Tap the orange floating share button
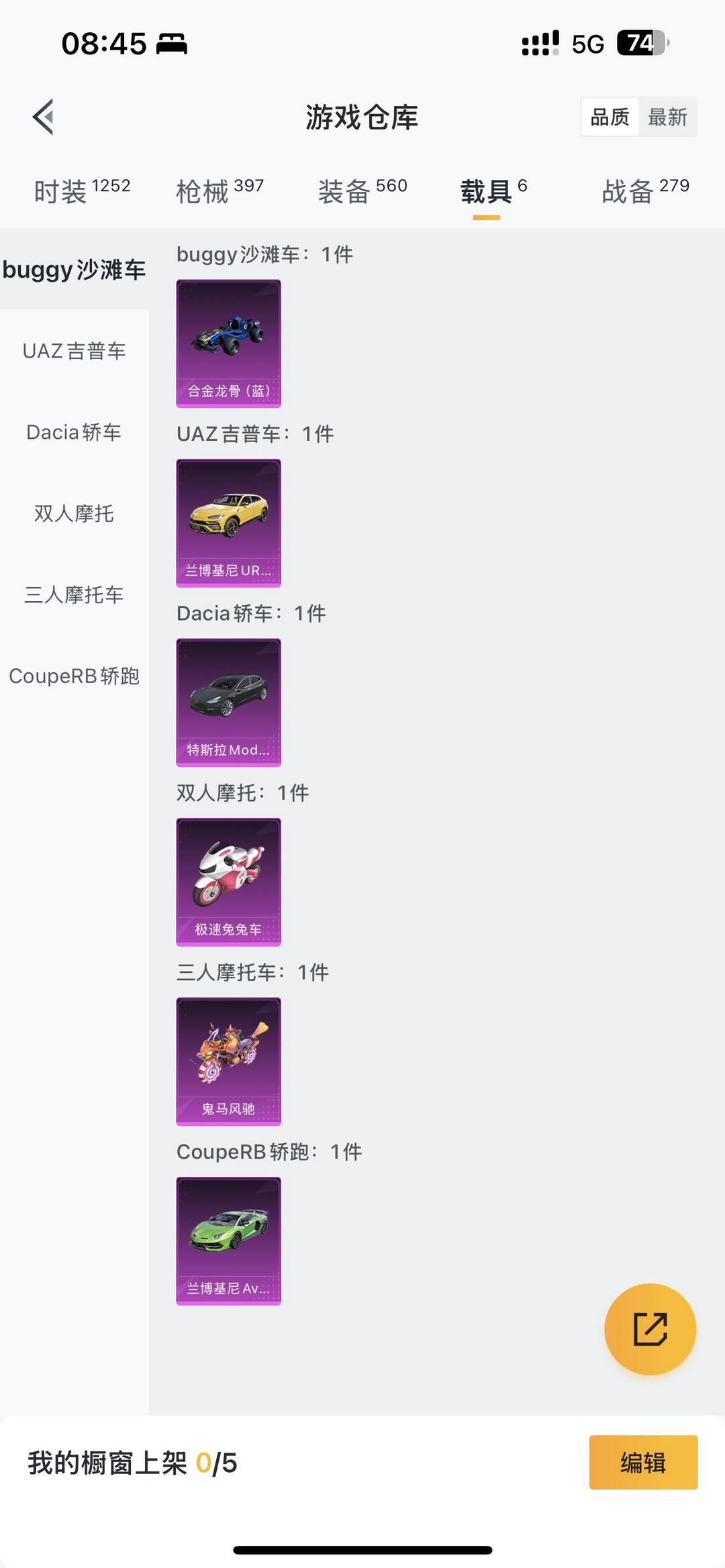The width and height of the screenshot is (725, 1568). (x=650, y=1329)
